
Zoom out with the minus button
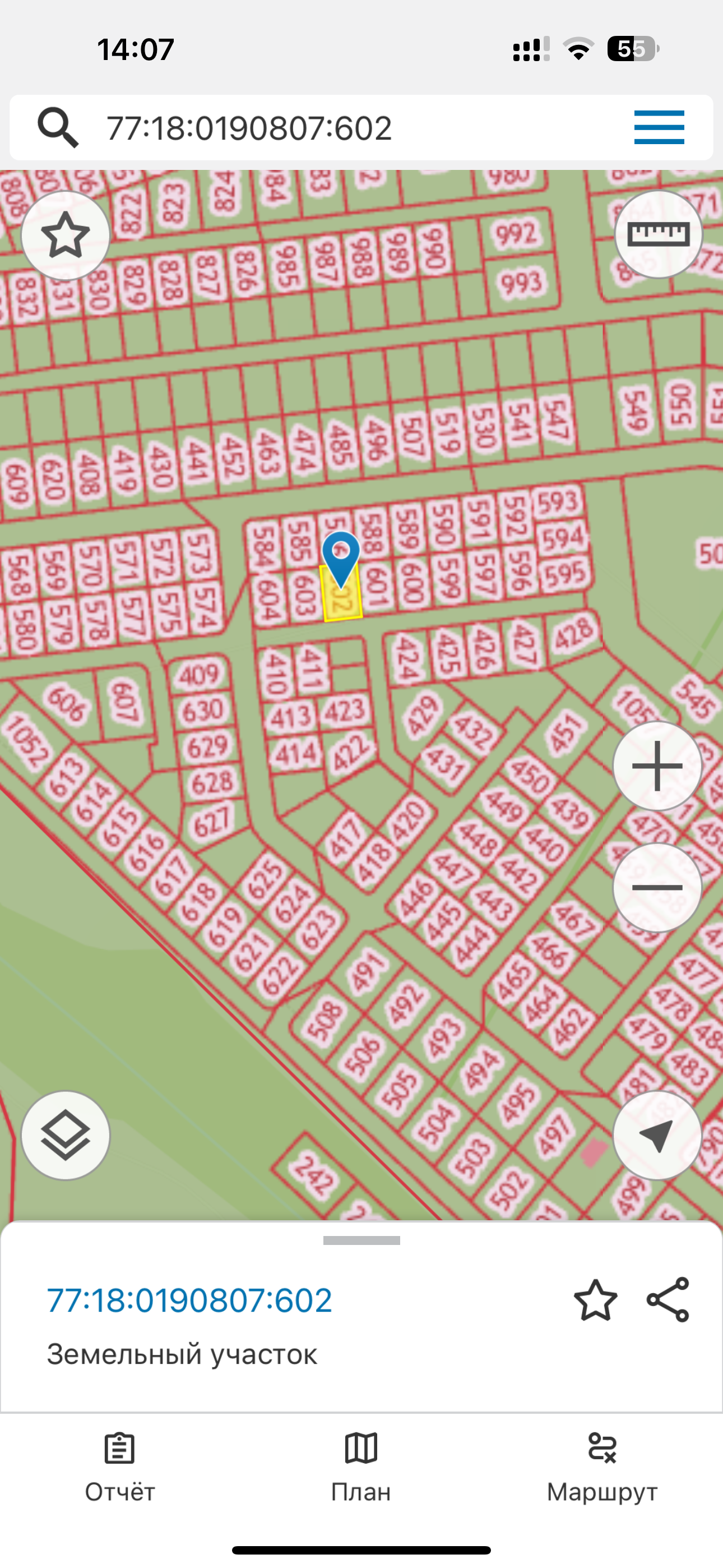pos(657,887)
